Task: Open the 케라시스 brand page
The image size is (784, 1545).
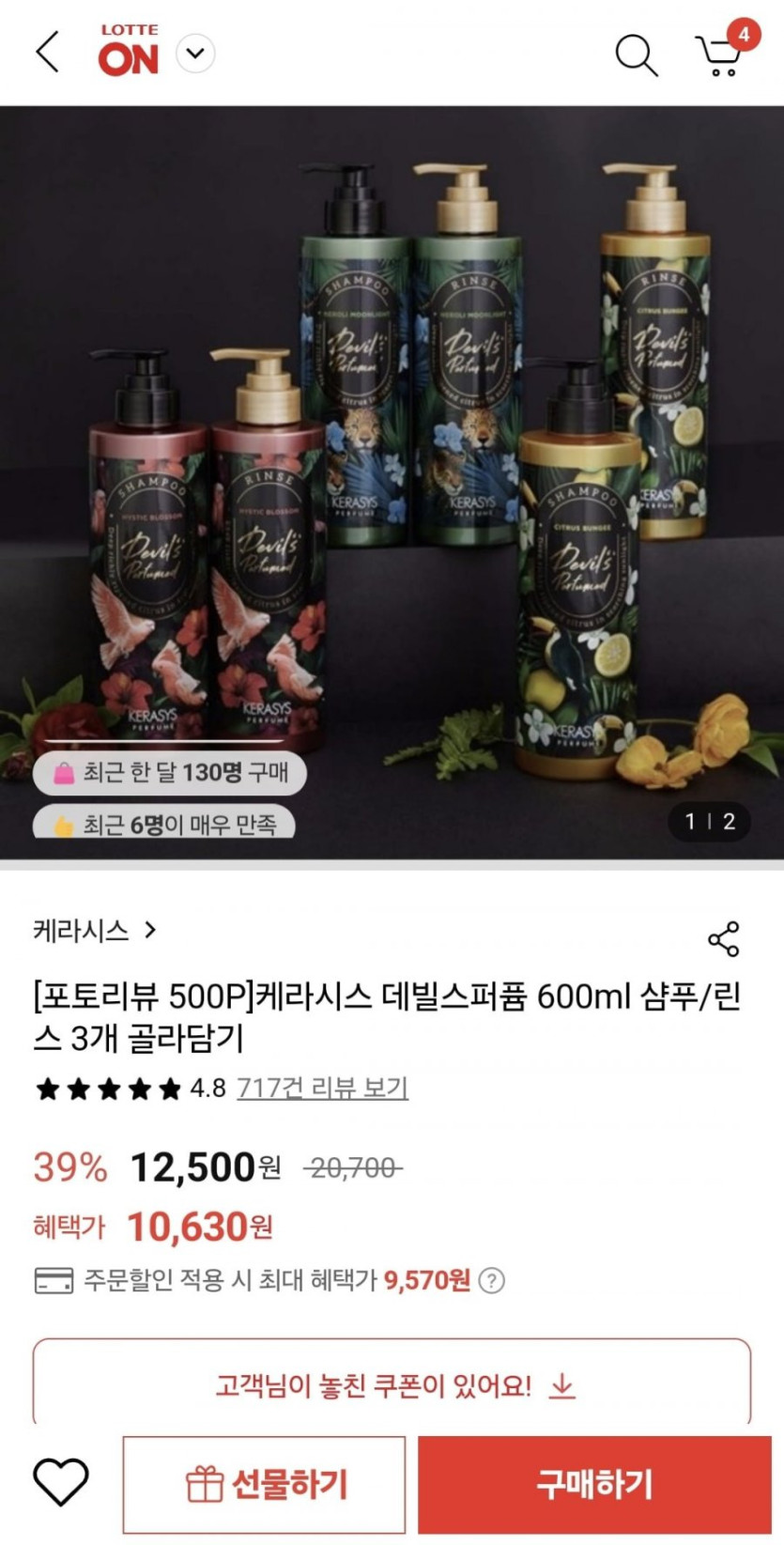Action: tap(94, 931)
